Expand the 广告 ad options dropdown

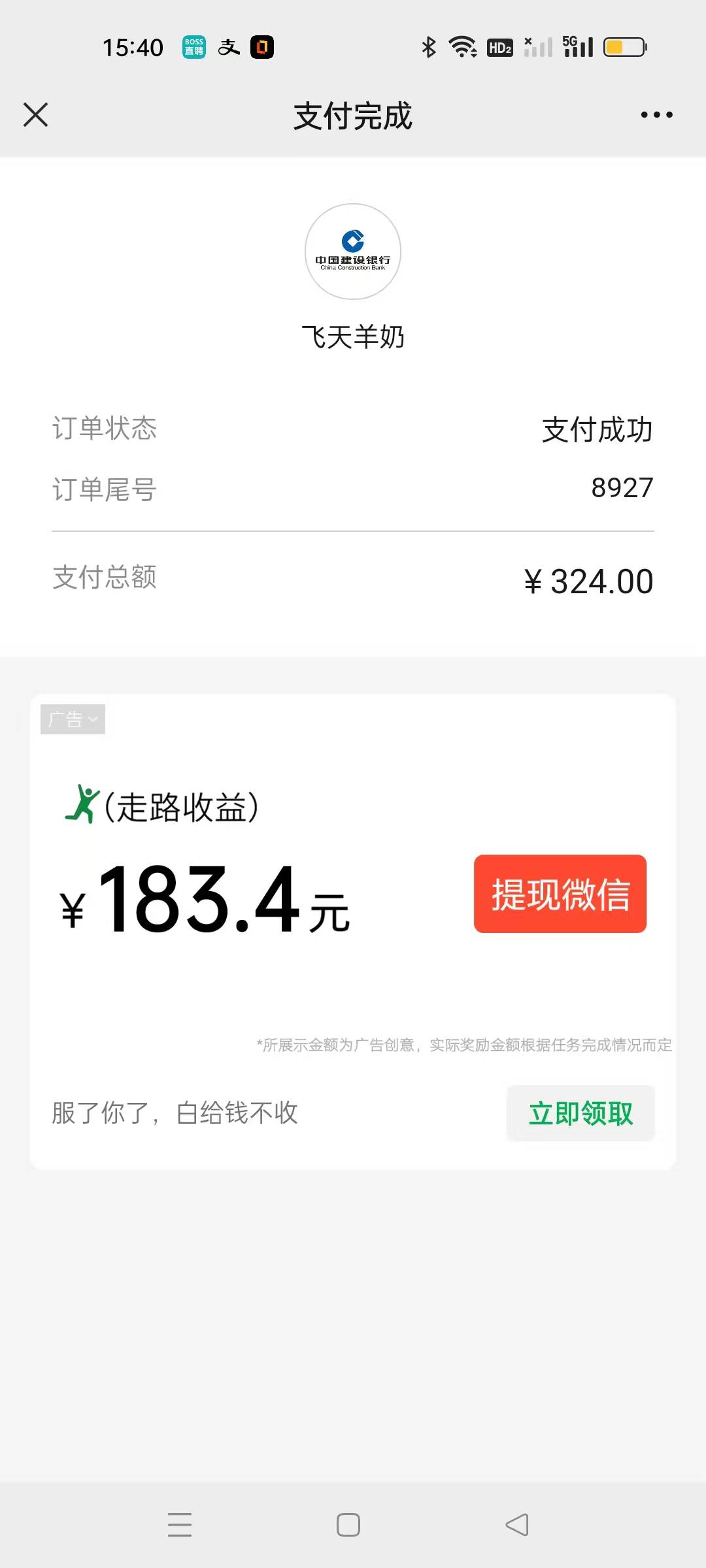(73, 719)
